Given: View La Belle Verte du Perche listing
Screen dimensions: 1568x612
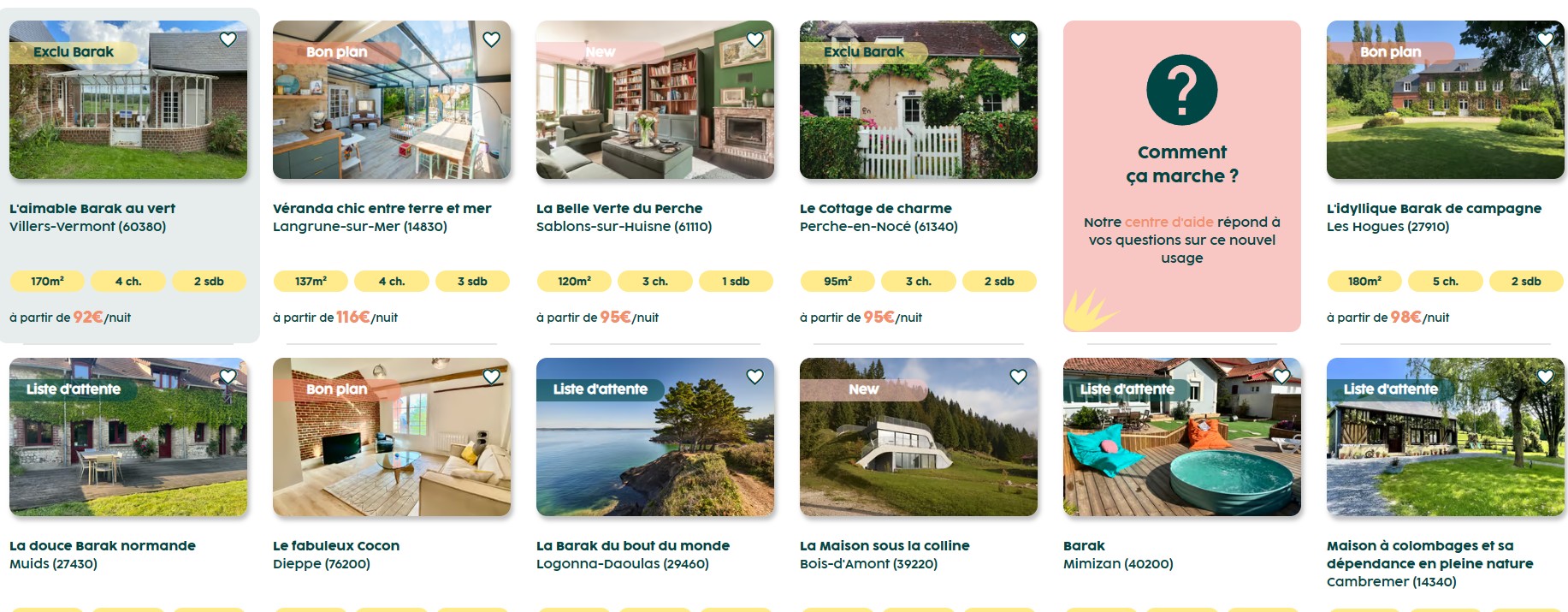Looking at the screenshot, I should click(x=618, y=208).
